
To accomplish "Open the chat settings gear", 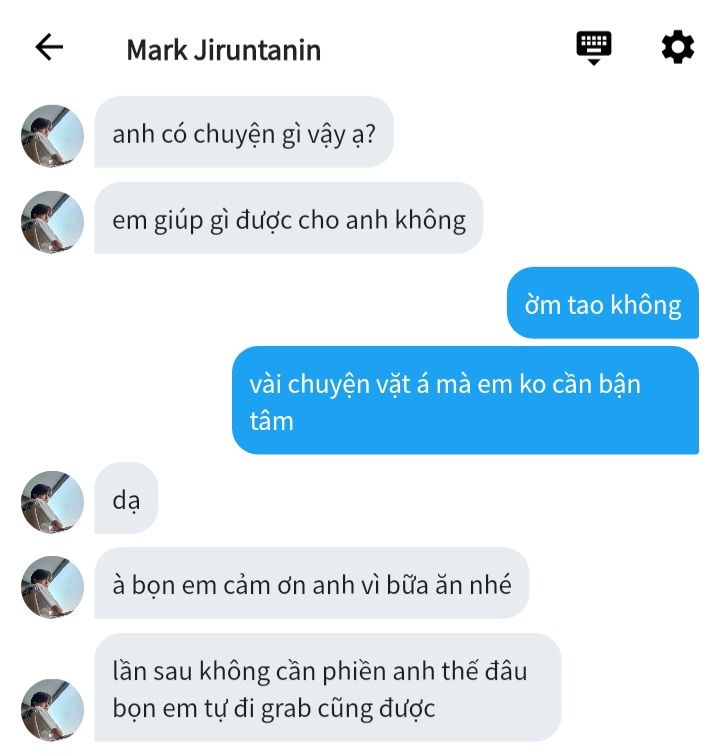I will click(677, 47).
